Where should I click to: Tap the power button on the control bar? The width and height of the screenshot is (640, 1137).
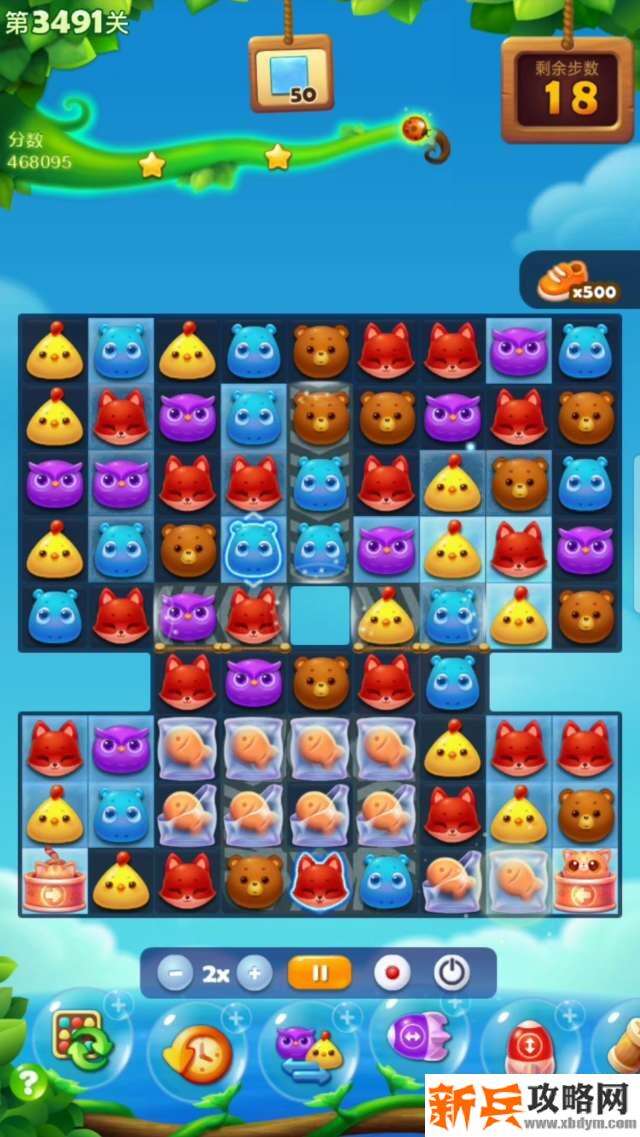pyautogui.click(x=451, y=972)
